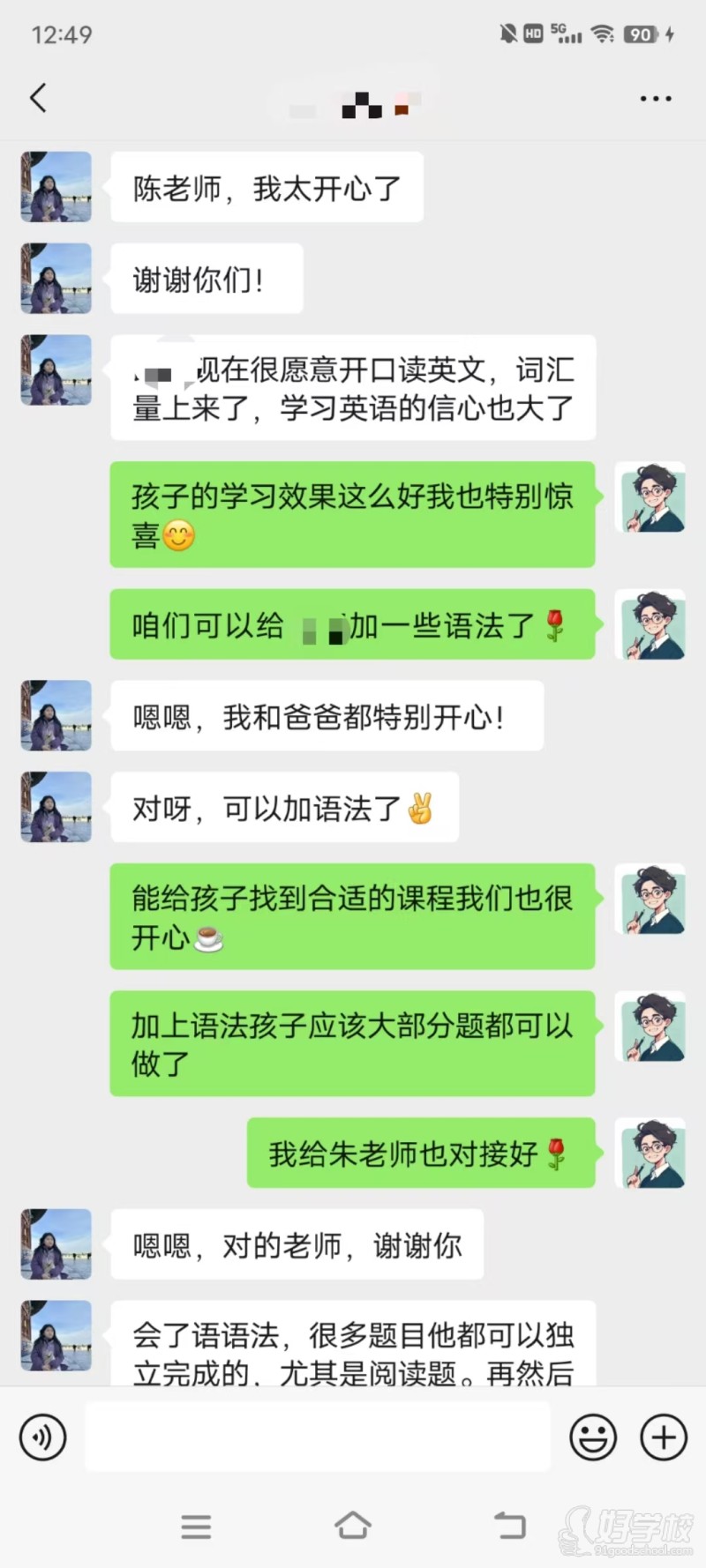Select the chat title at the top
The image size is (706, 1568).
353,98
